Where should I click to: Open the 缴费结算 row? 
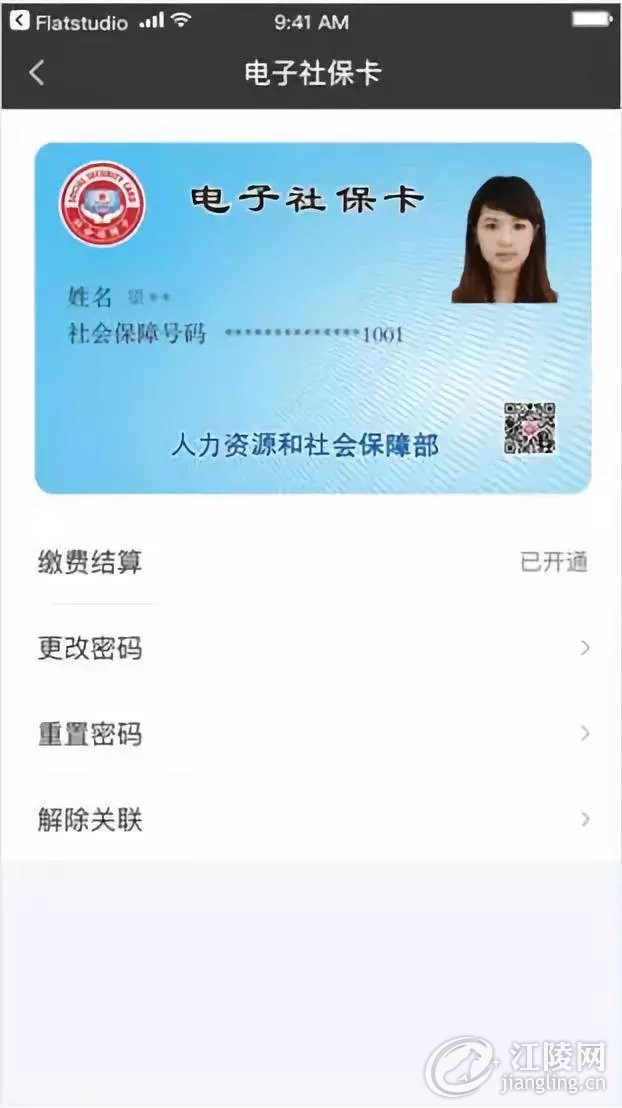tap(311, 562)
